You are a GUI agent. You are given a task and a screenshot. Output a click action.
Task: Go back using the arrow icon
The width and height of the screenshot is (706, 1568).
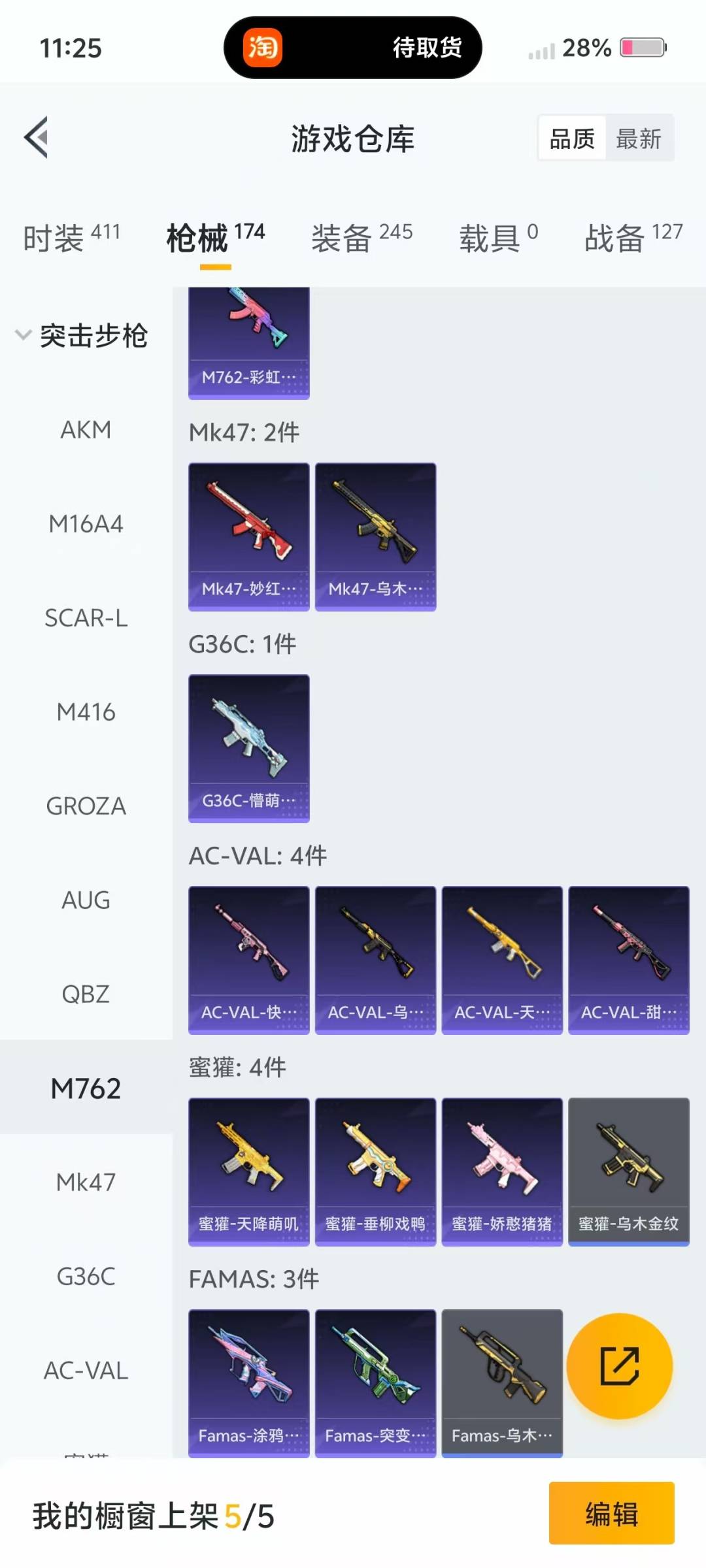[37, 138]
